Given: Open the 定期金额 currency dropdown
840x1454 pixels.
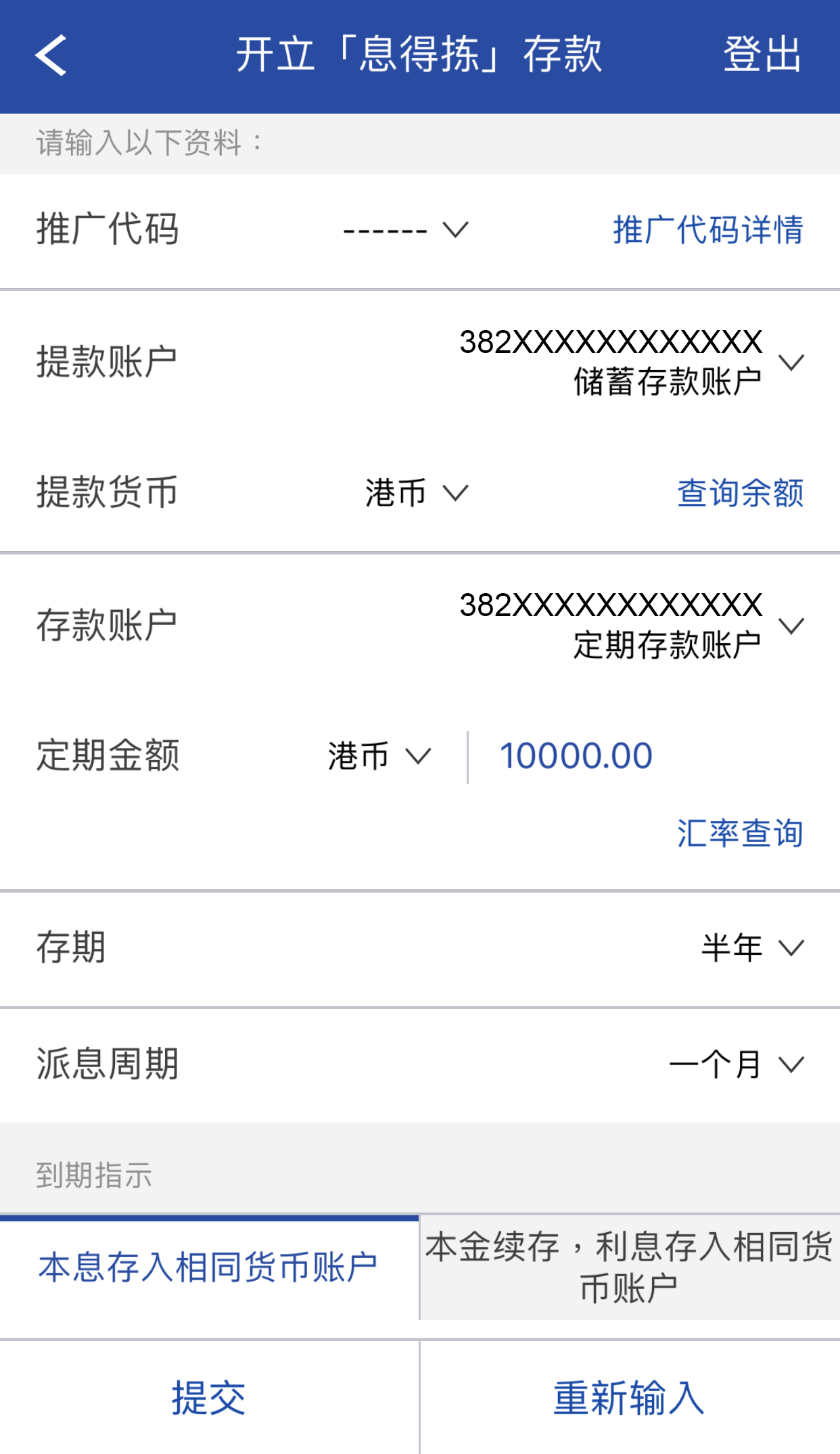Looking at the screenshot, I should (x=379, y=756).
